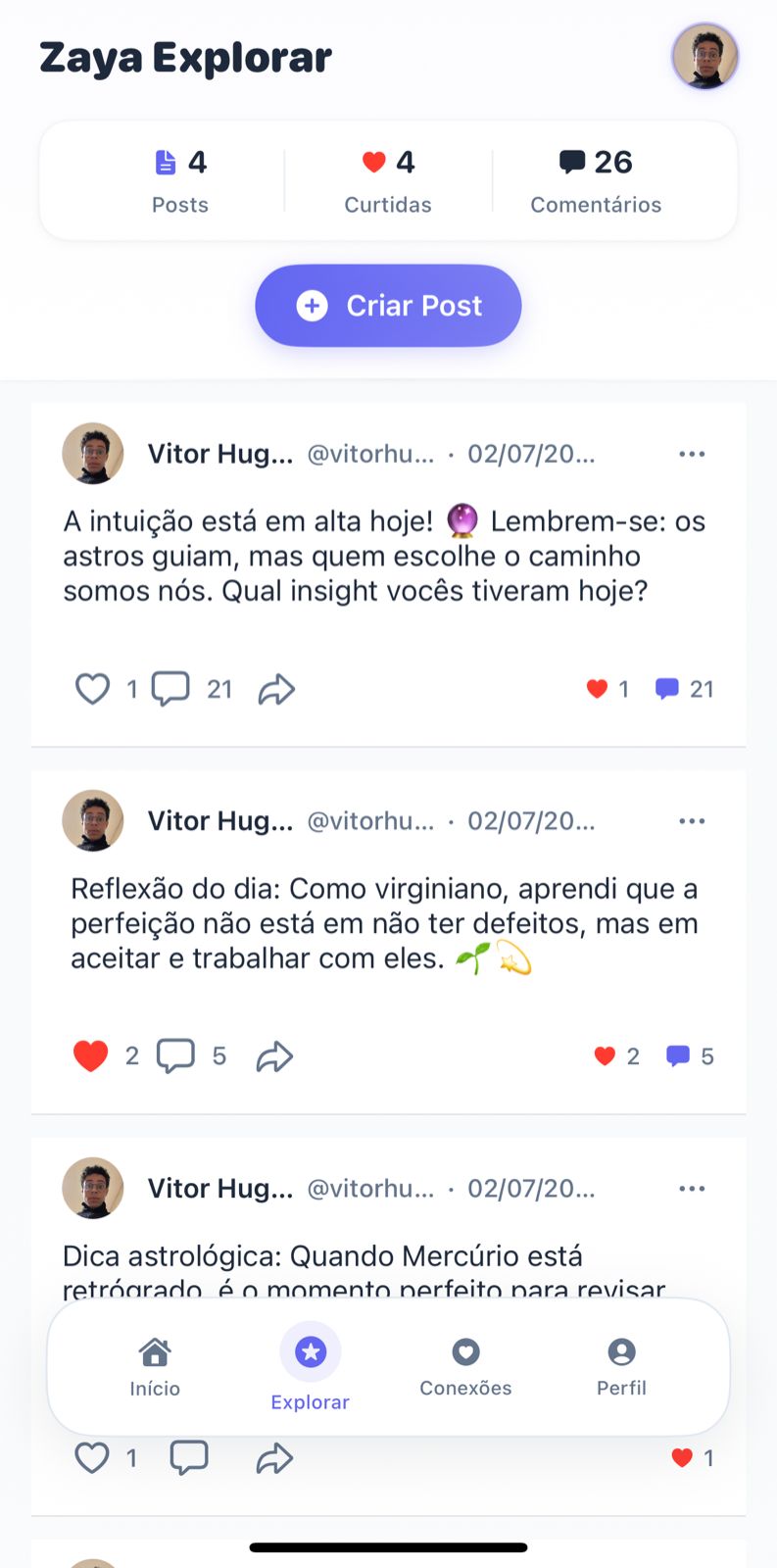Open comments on the Mercúrio retrógrado post

(x=188, y=1457)
